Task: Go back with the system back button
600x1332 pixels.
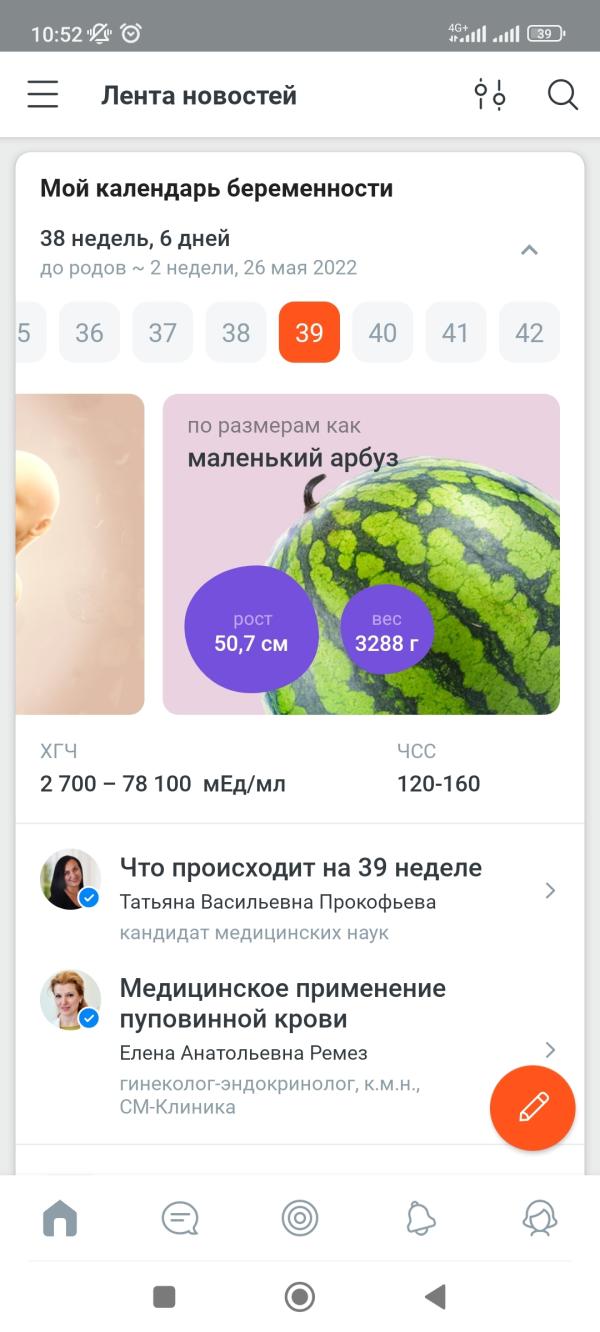Action: coord(435,1297)
